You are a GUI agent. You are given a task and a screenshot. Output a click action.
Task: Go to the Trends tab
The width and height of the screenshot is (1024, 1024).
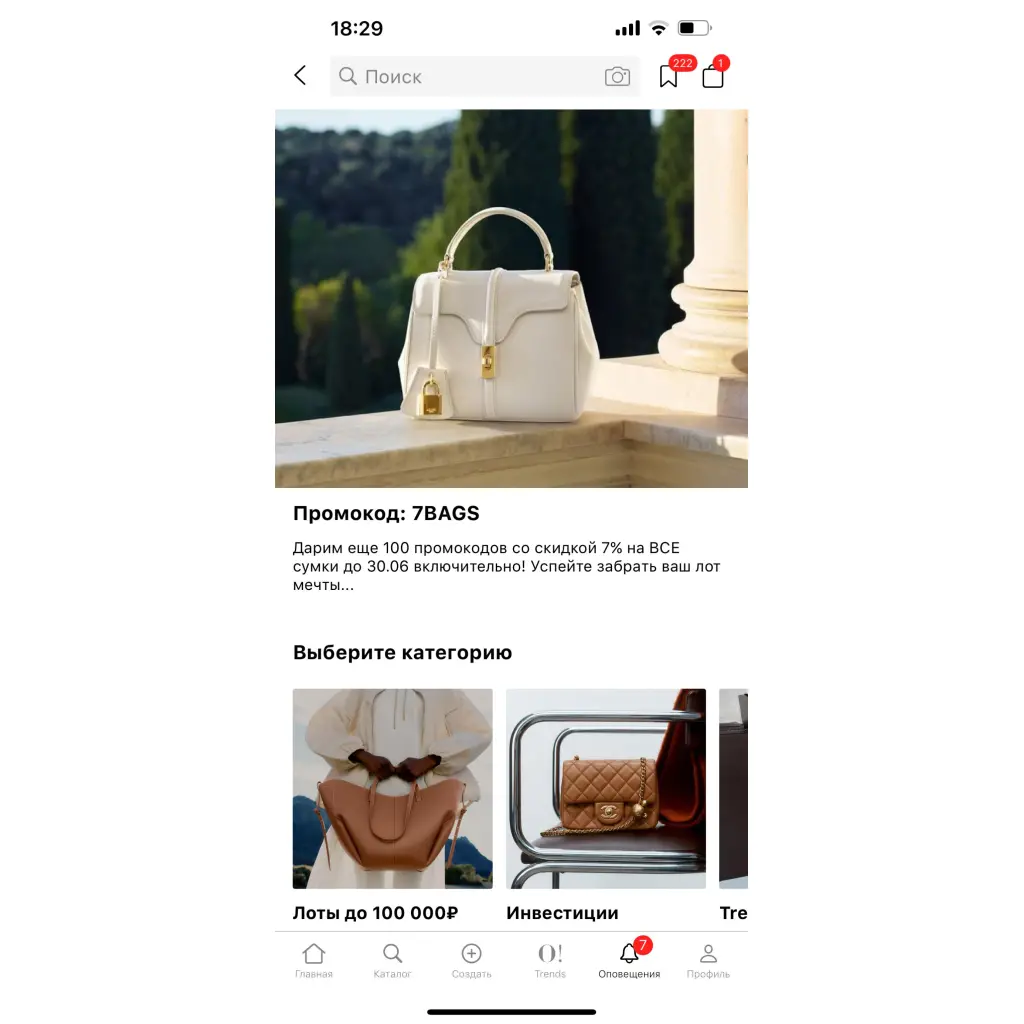point(550,960)
